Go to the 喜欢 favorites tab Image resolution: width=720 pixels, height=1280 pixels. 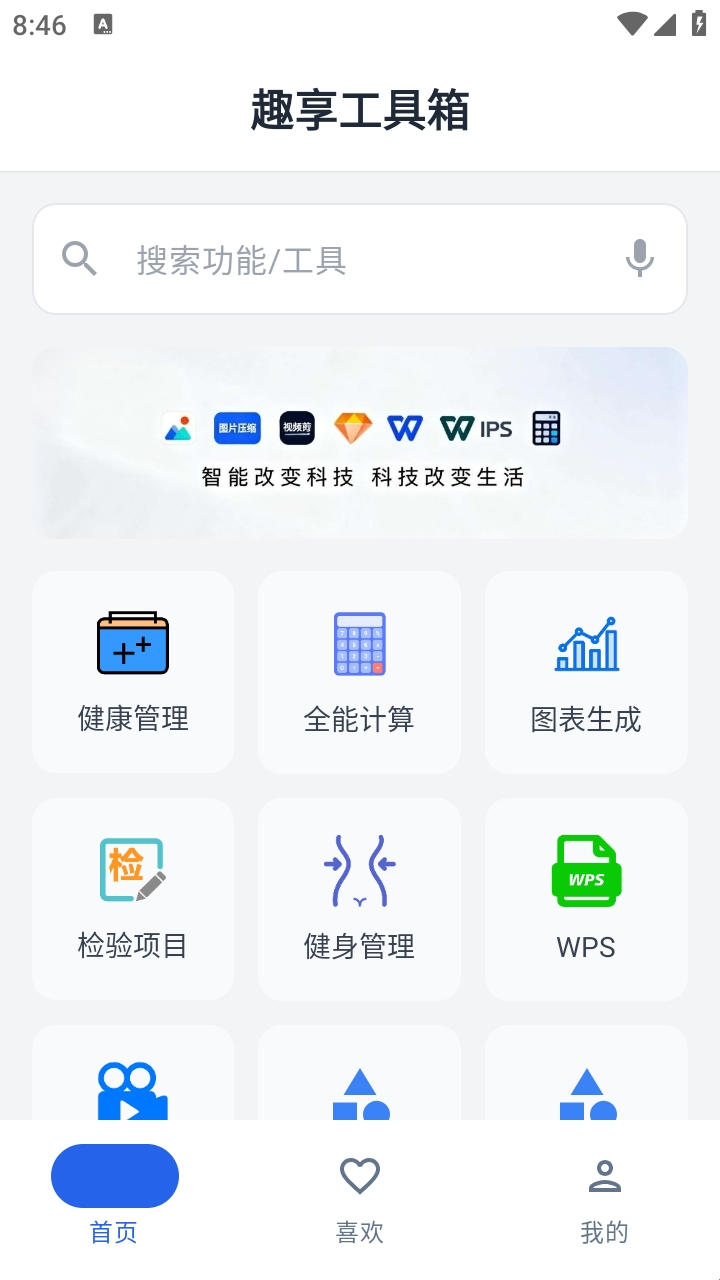click(360, 1198)
